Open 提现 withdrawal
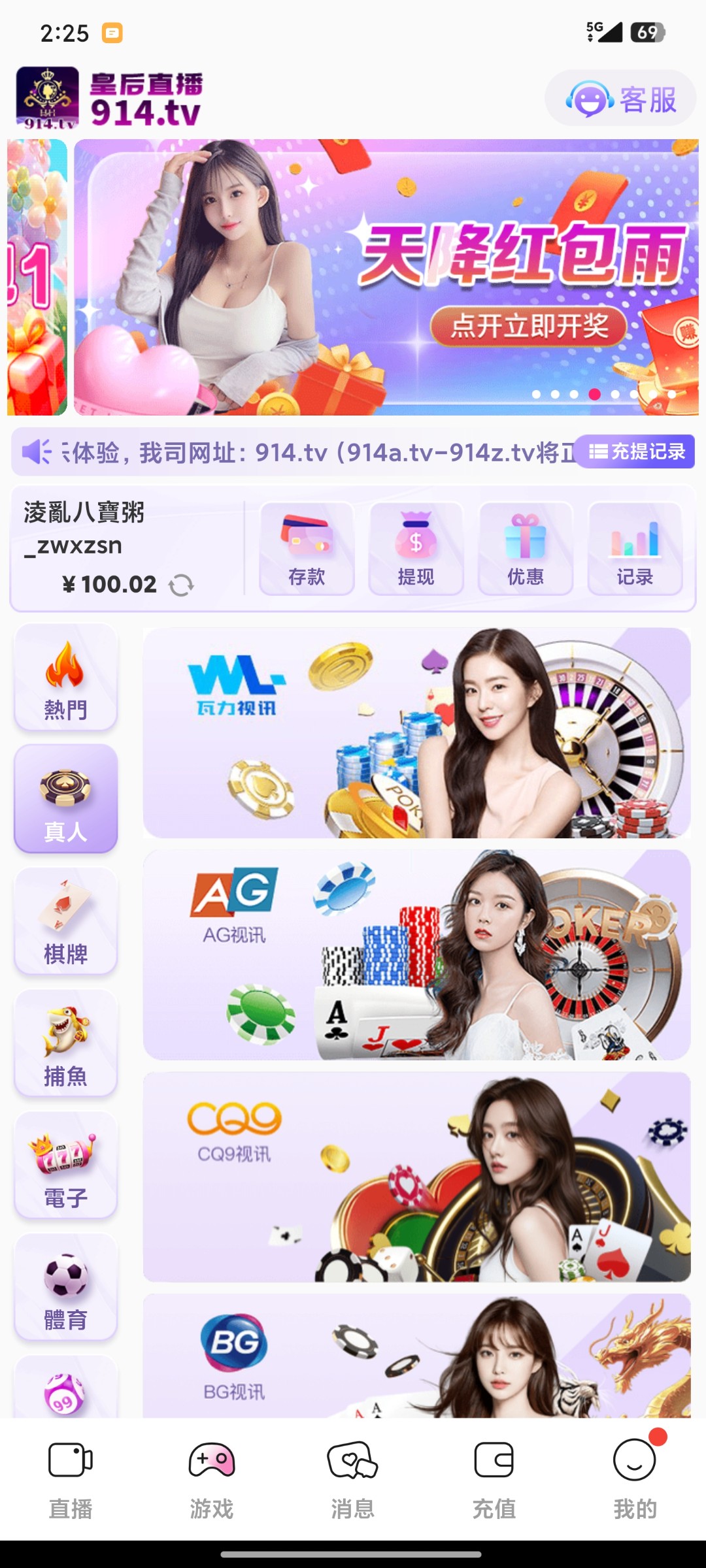The width and height of the screenshot is (706, 1568). [x=416, y=549]
